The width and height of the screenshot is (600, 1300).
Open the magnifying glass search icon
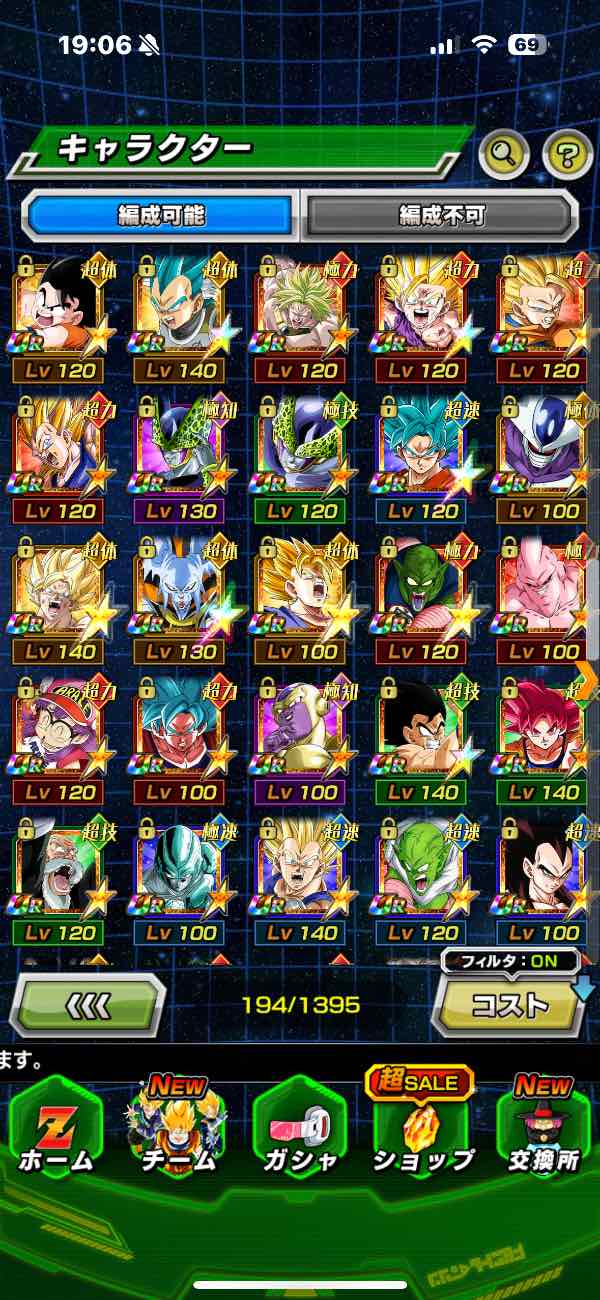pyautogui.click(x=504, y=153)
